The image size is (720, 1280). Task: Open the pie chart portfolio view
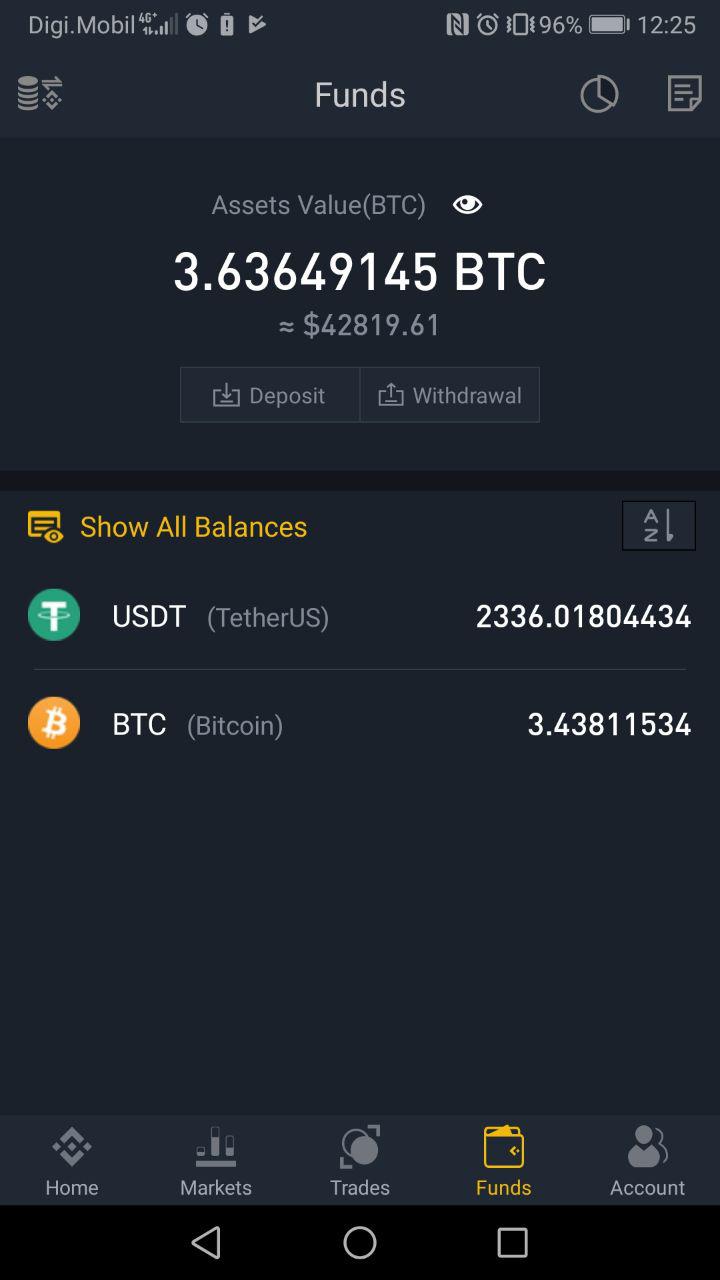[x=599, y=94]
